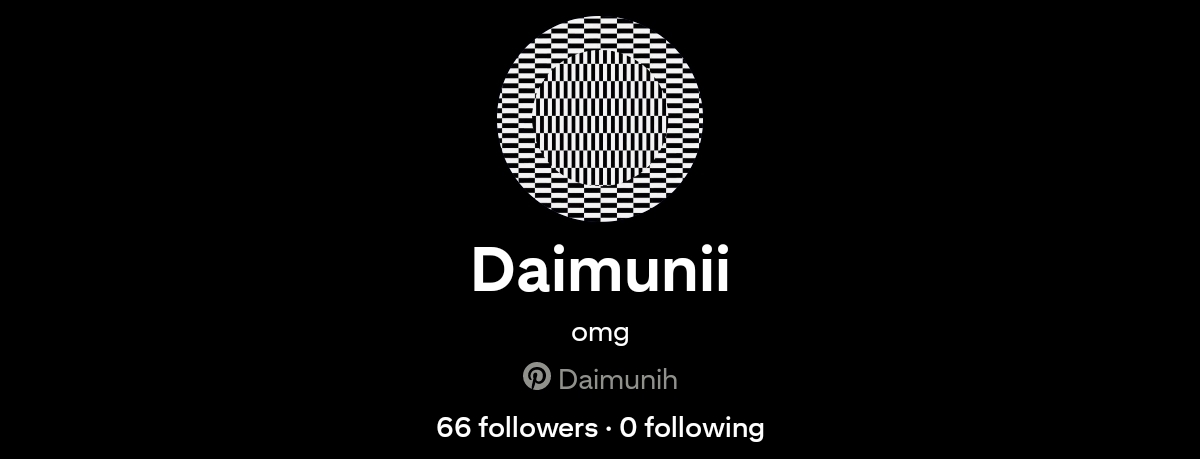Open the 0 following list

point(692,428)
